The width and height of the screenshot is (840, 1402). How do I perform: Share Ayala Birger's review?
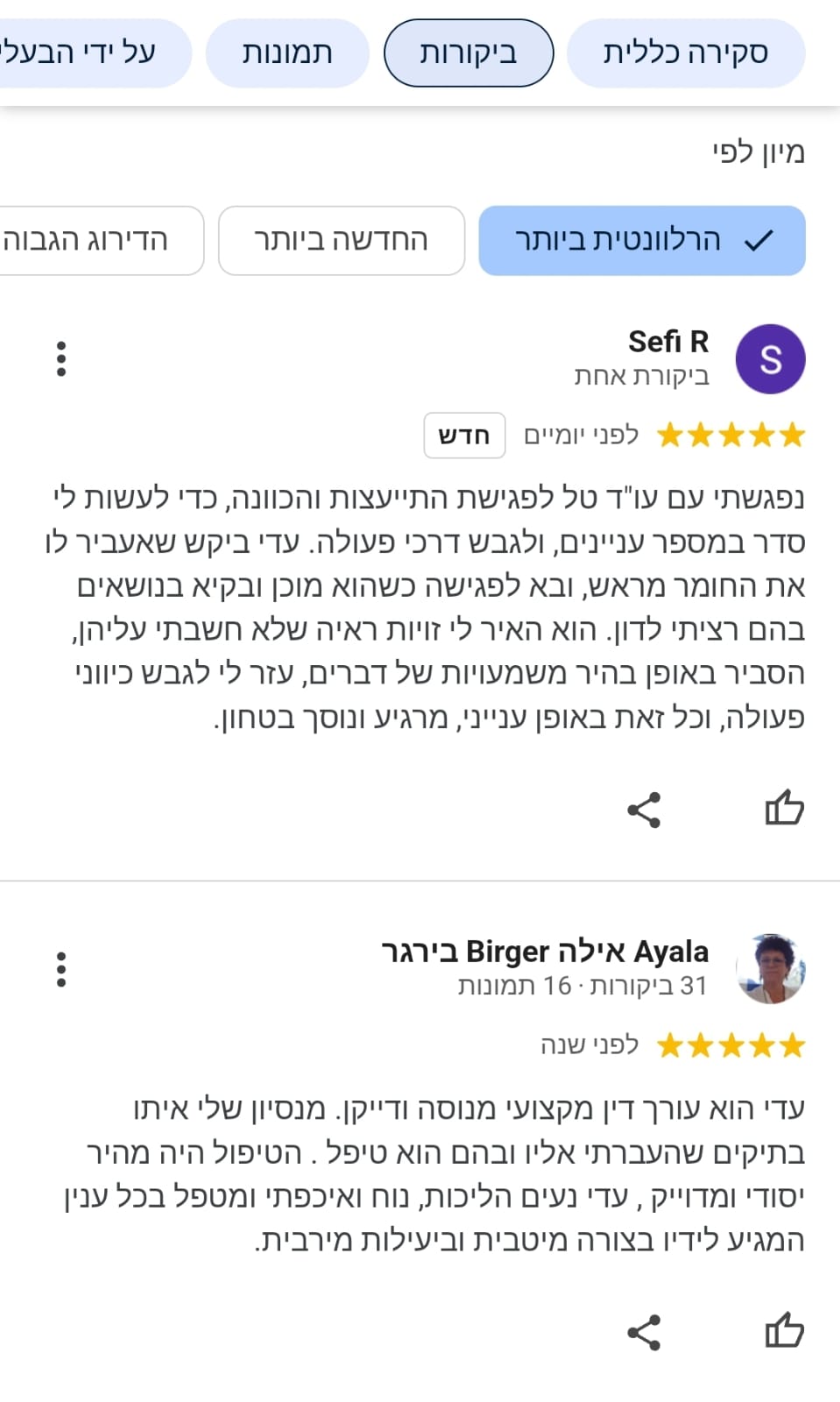click(644, 1332)
